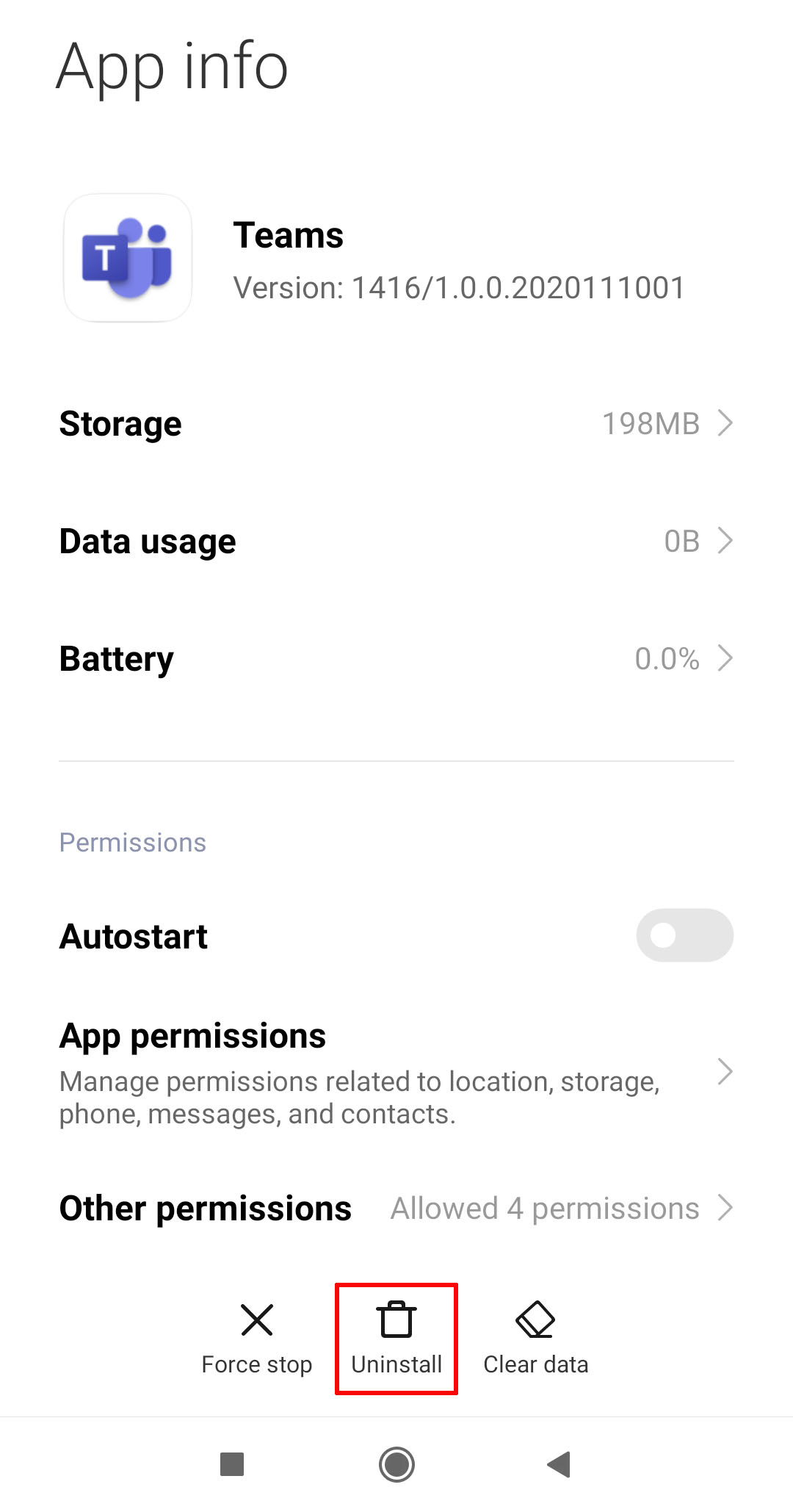Enable the Autostart switch
This screenshot has width=793, height=1512.
[x=684, y=935]
